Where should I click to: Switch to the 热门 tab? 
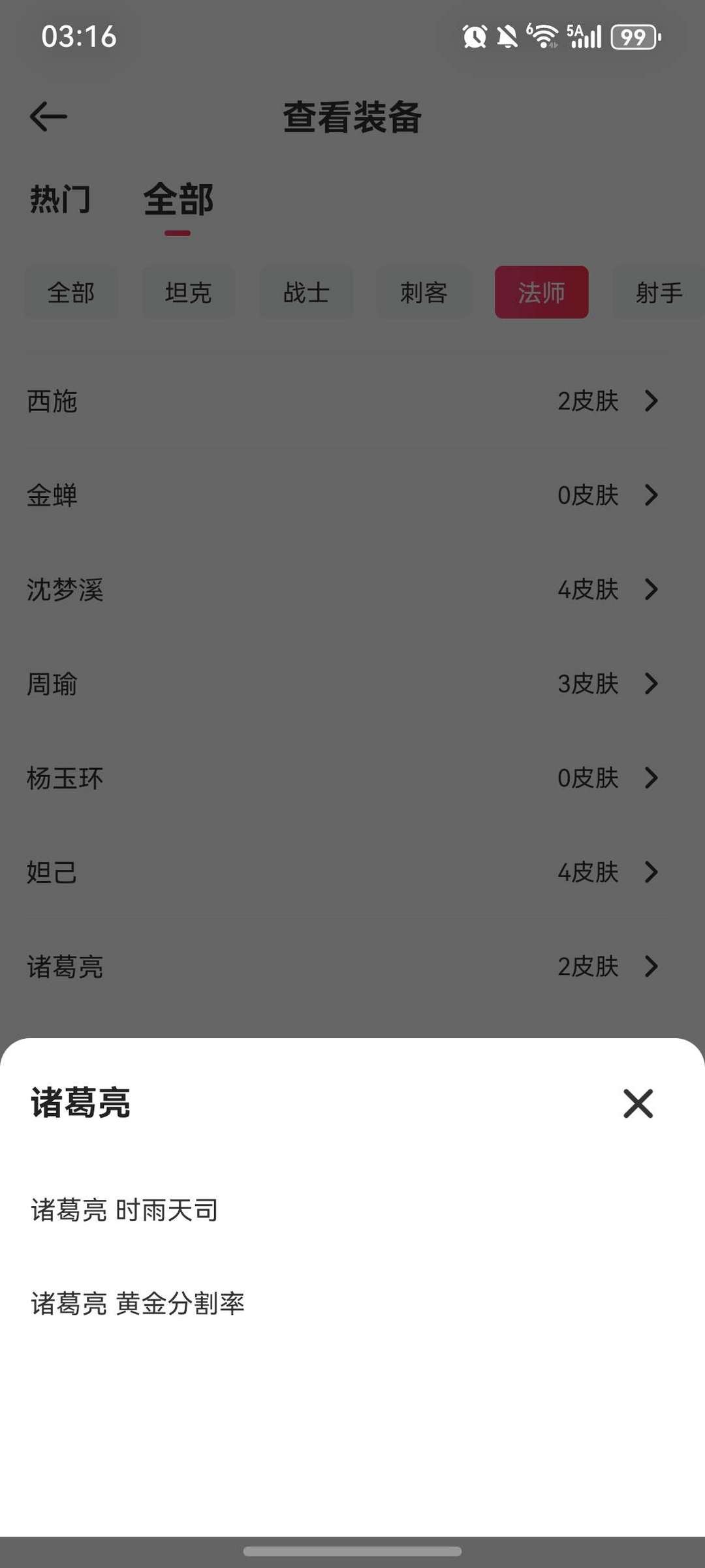pos(60,199)
